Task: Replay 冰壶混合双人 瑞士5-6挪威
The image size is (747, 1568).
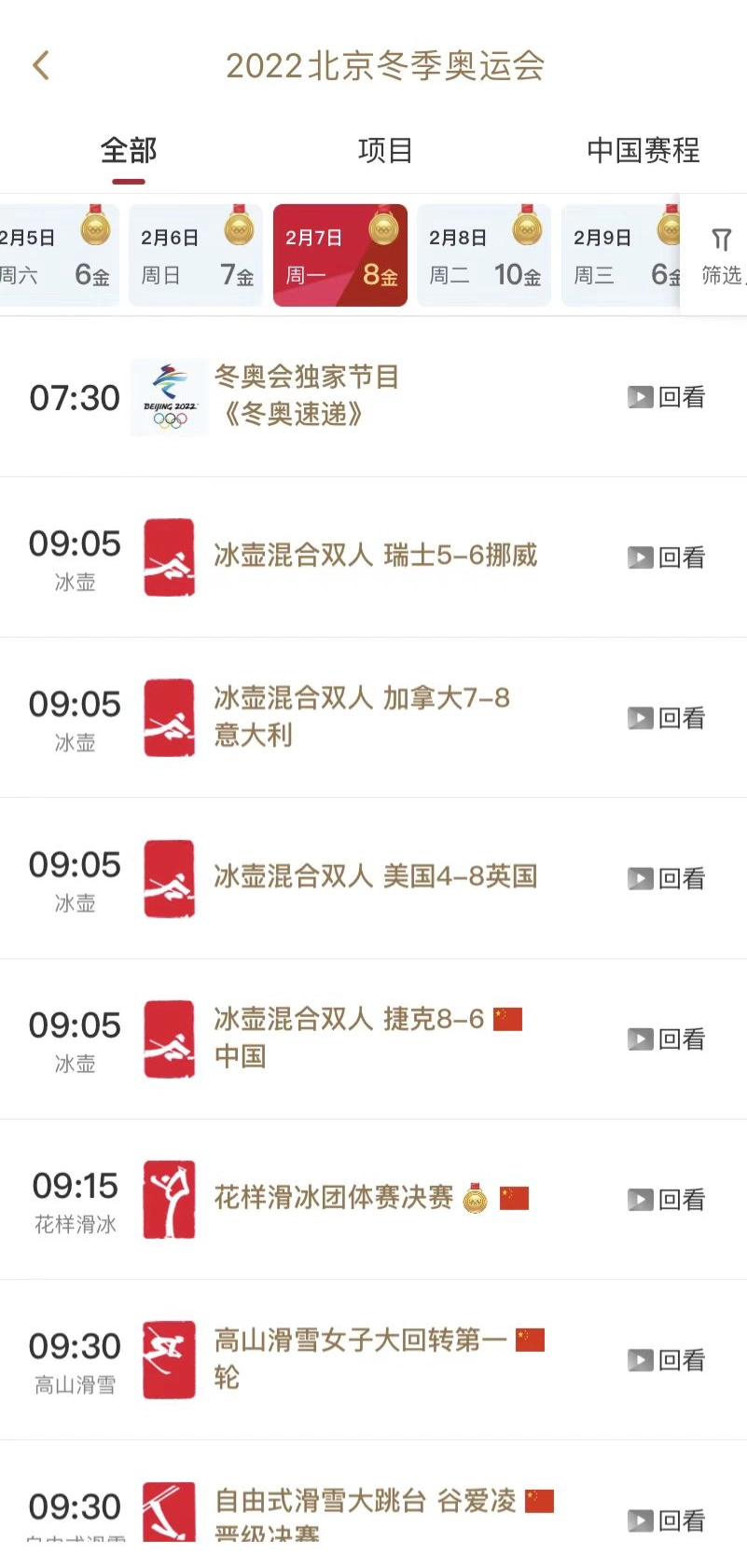Action: [x=666, y=557]
